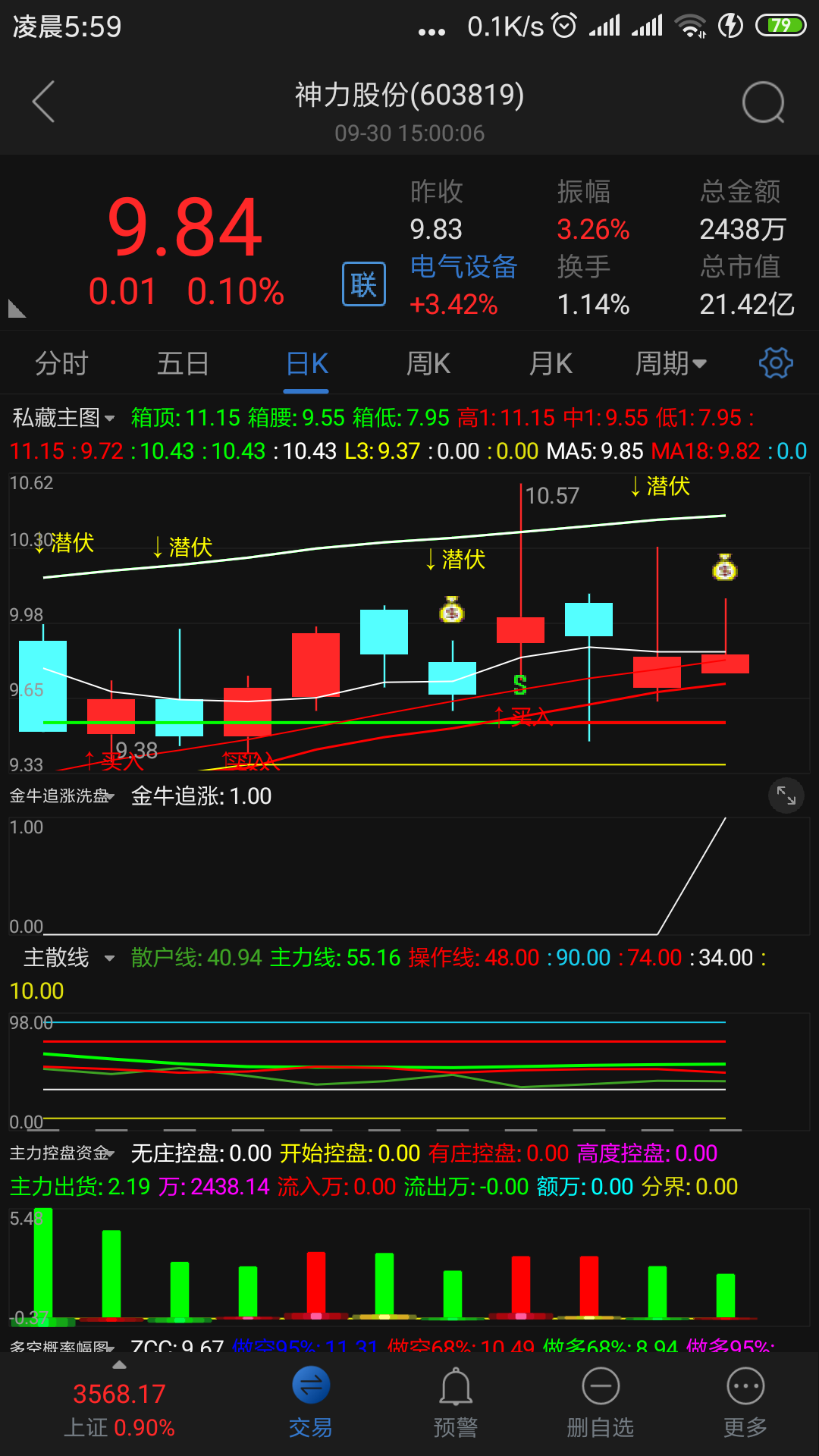
Task: Open stock search magnifier icon
Action: click(763, 102)
